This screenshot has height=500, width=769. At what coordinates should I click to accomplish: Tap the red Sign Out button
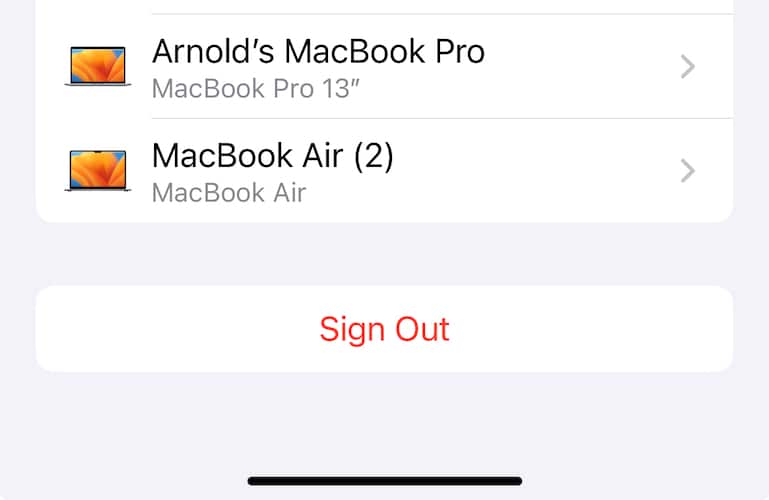(384, 329)
